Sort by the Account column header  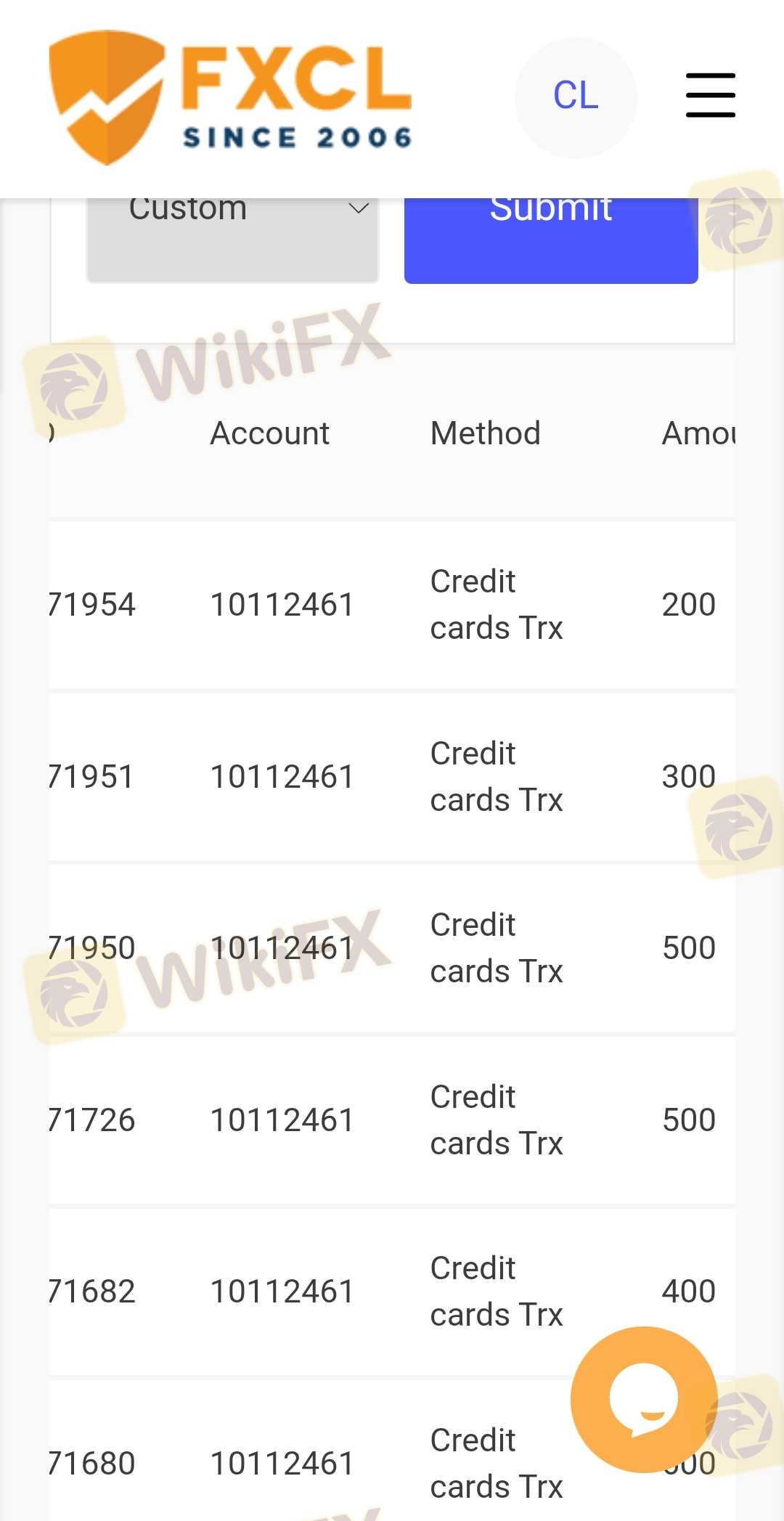click(269, 433)
